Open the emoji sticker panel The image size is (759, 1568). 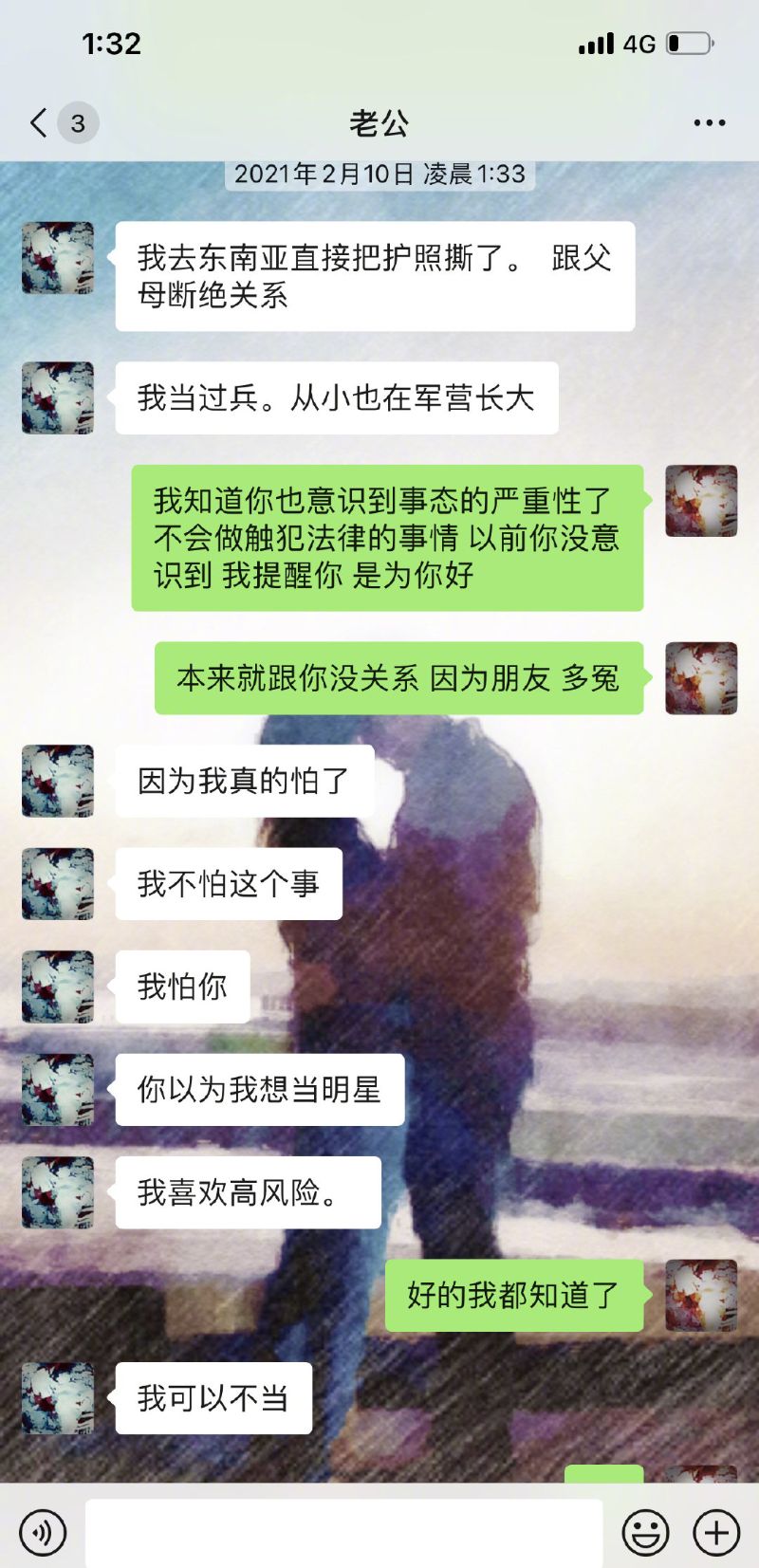(x=645, y=1532)
